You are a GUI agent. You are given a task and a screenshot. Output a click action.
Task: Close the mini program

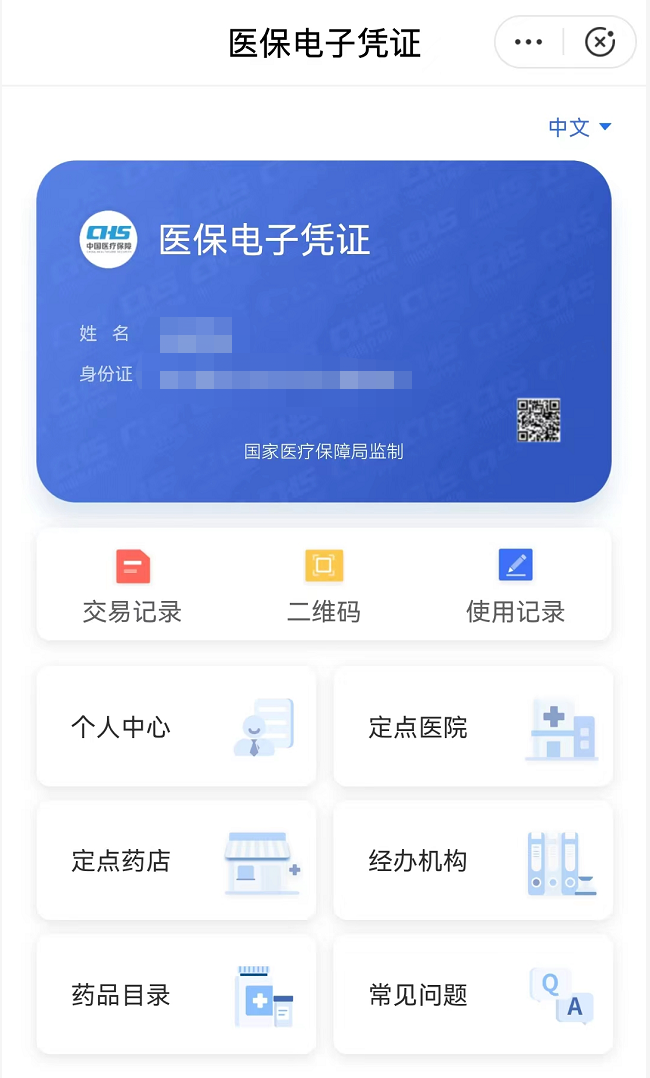[600, 42]
